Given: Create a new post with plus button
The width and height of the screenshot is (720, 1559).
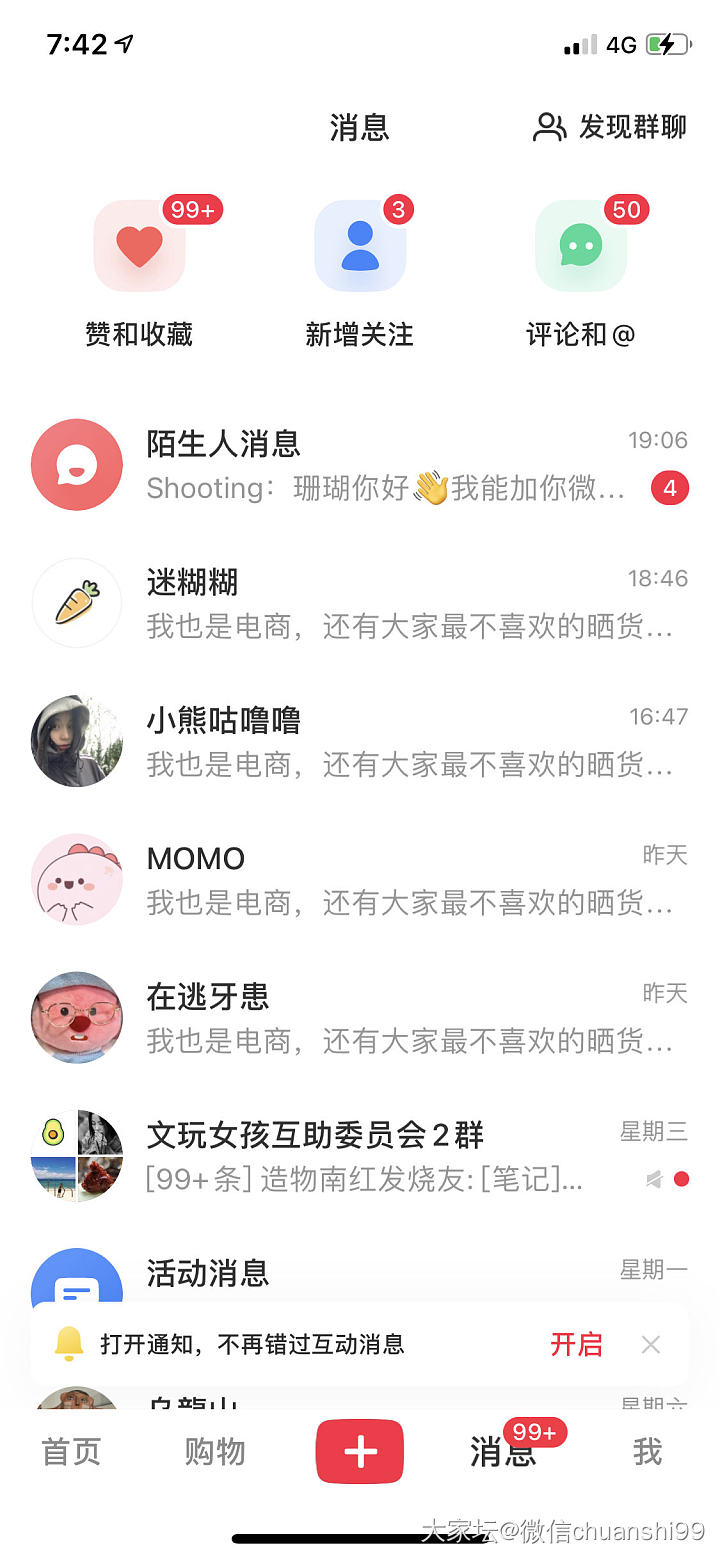Looking at the screenshot, I should click(360, 1451).
